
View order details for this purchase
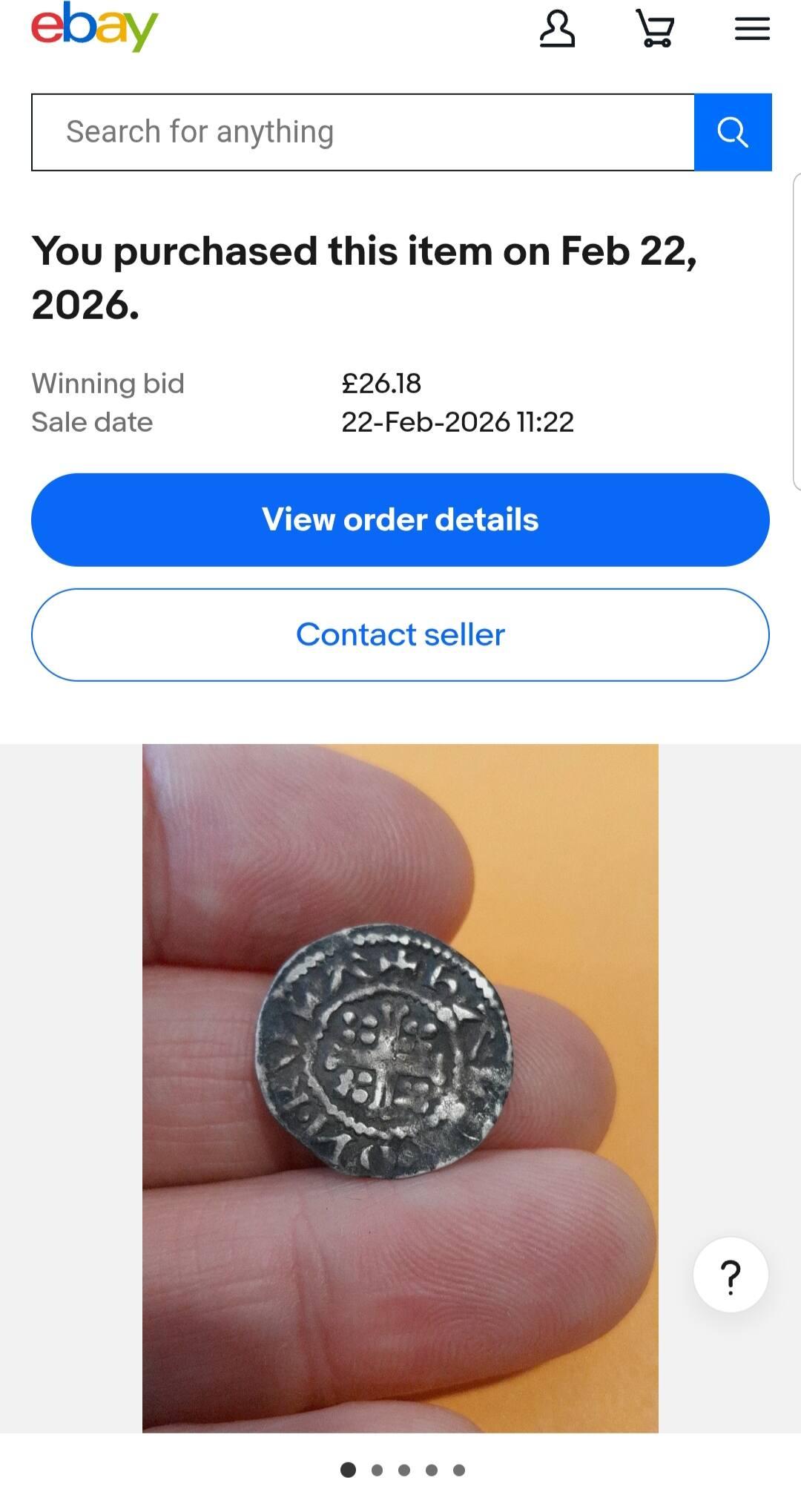[400, 519]
